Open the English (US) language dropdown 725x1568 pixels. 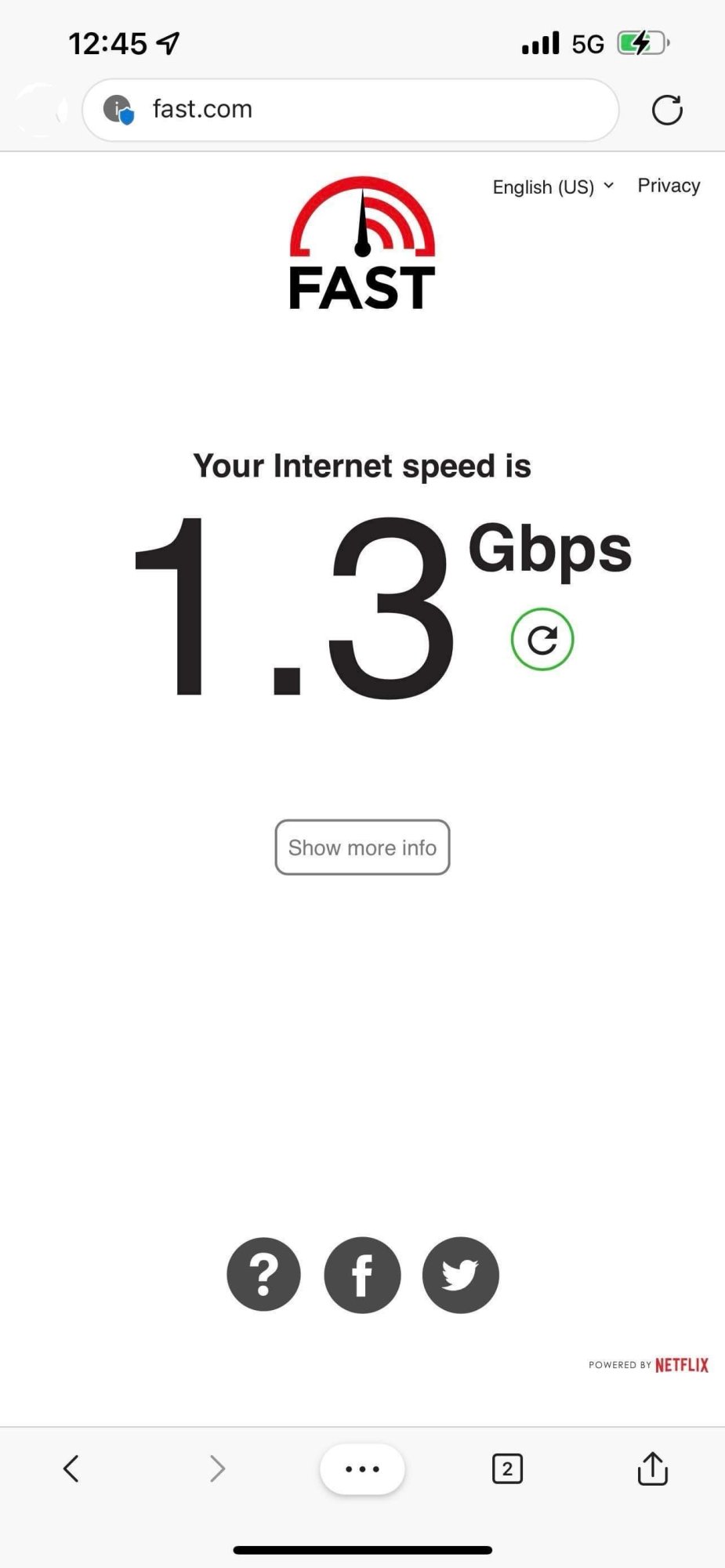pos(553,187)
